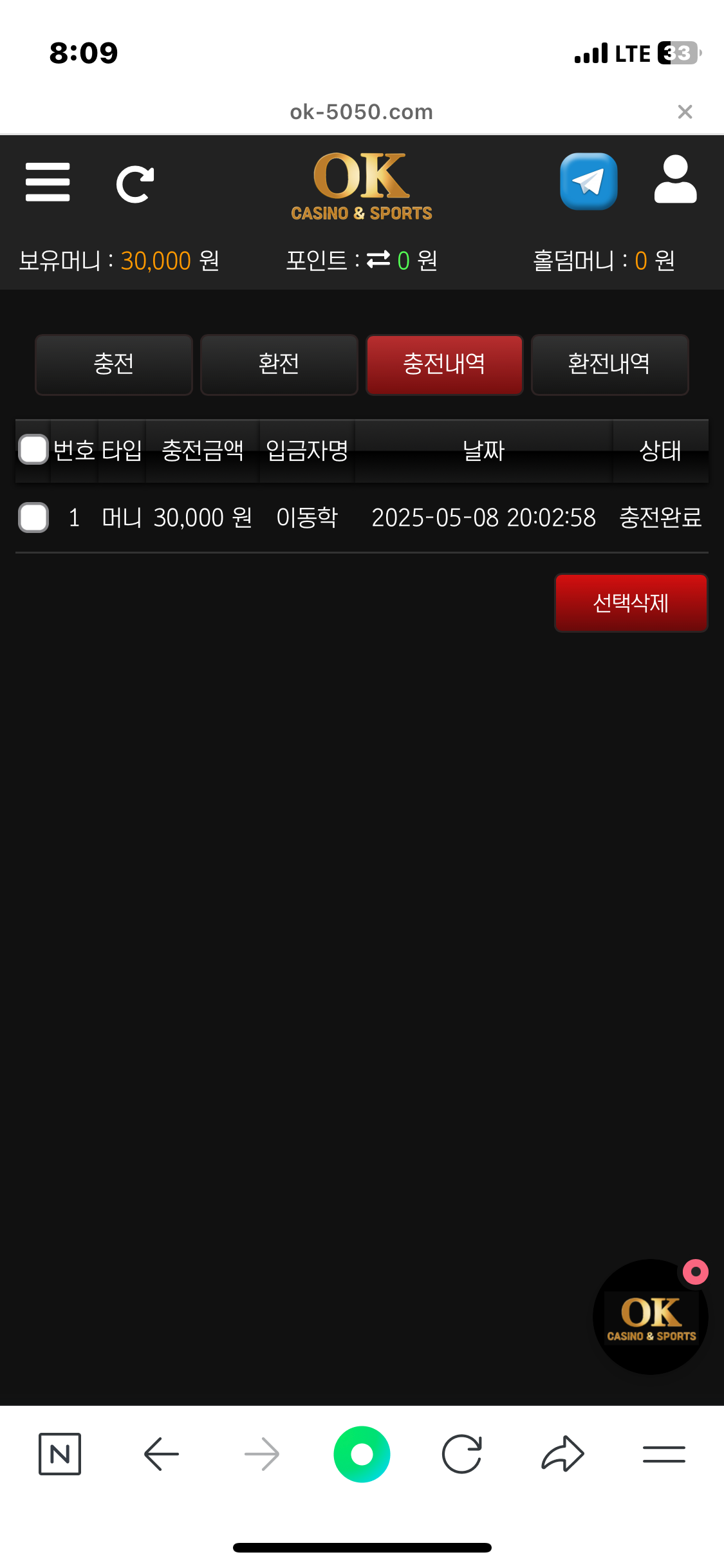Open the Naver N home button
The image size is (724, 1568).
tap(60, 1454)
